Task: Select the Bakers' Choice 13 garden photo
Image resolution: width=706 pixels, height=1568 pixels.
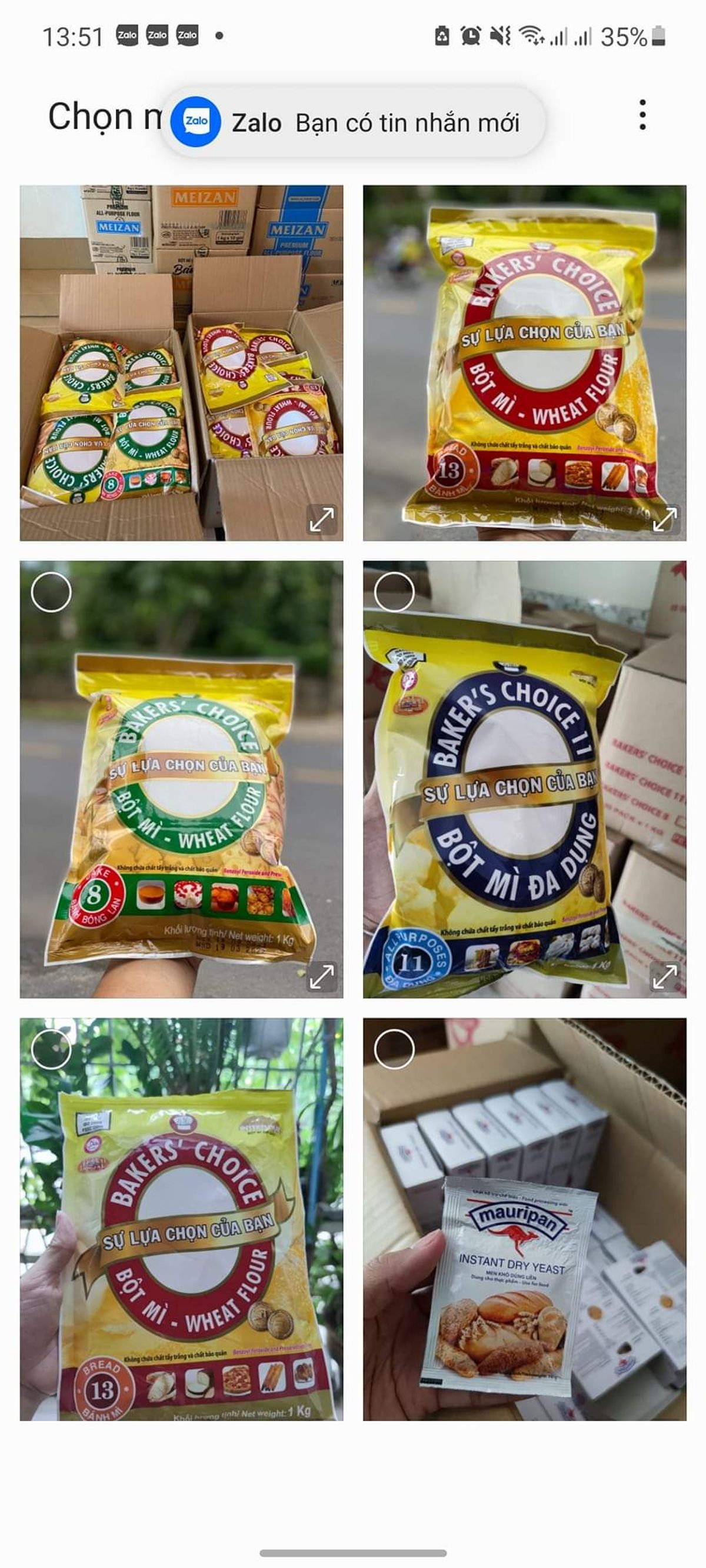Action: click(51, 1049)
